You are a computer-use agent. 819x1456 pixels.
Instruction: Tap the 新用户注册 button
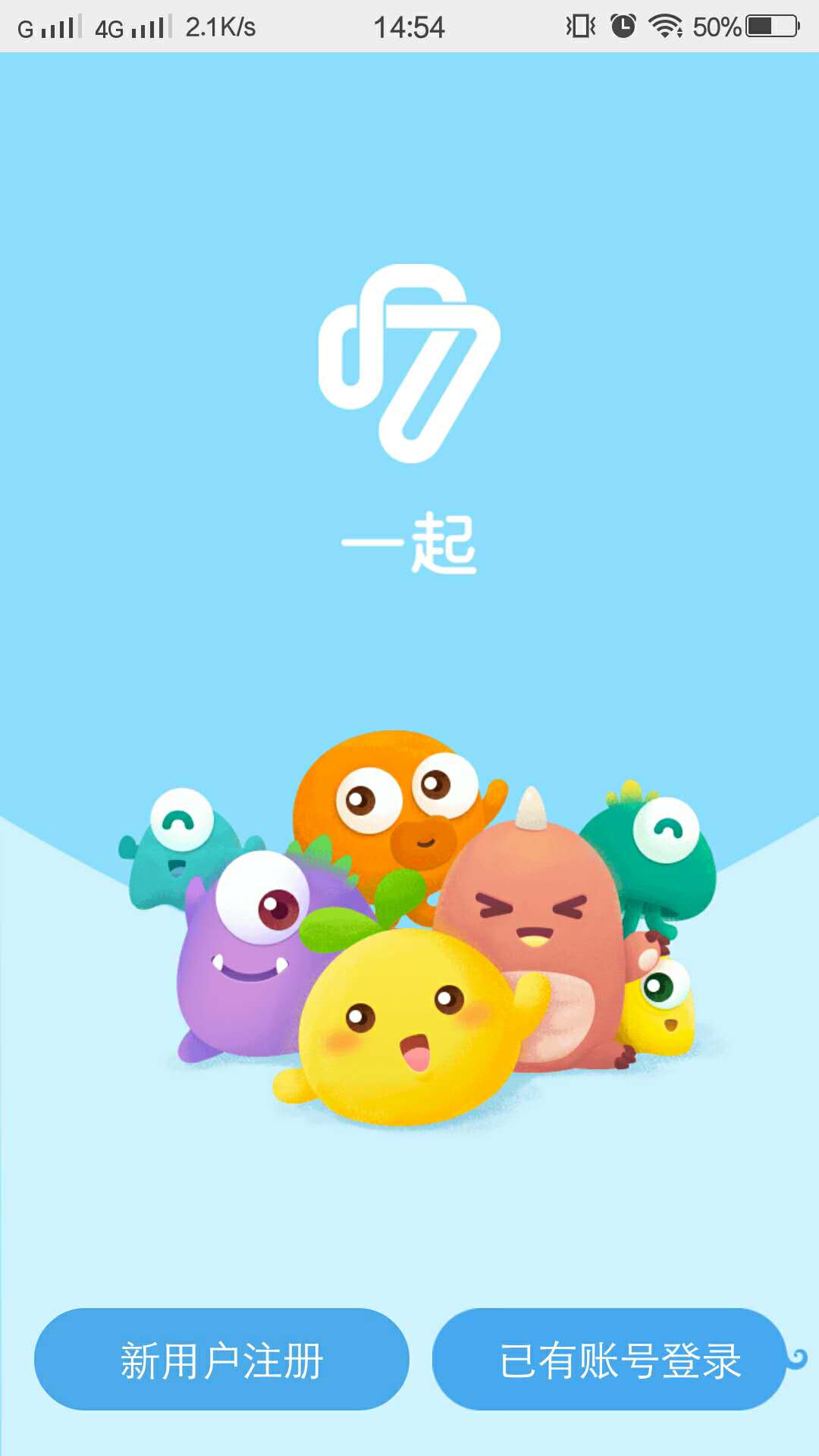[221, 1359]
